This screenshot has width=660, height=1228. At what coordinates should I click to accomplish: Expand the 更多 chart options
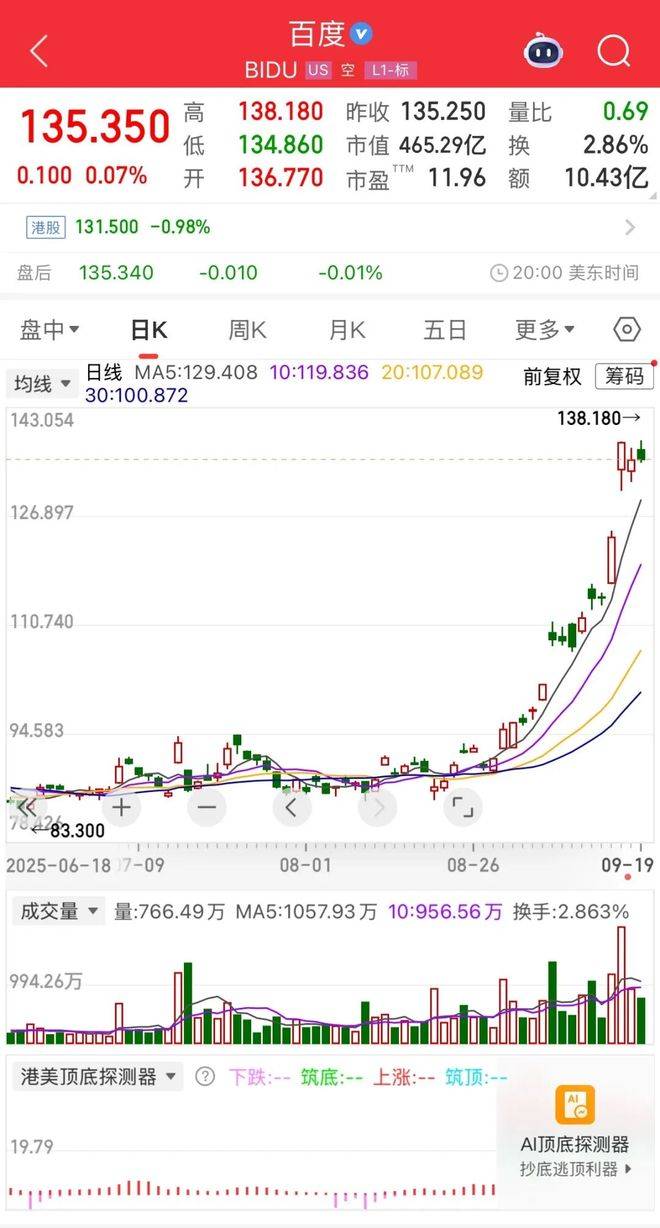545,329
